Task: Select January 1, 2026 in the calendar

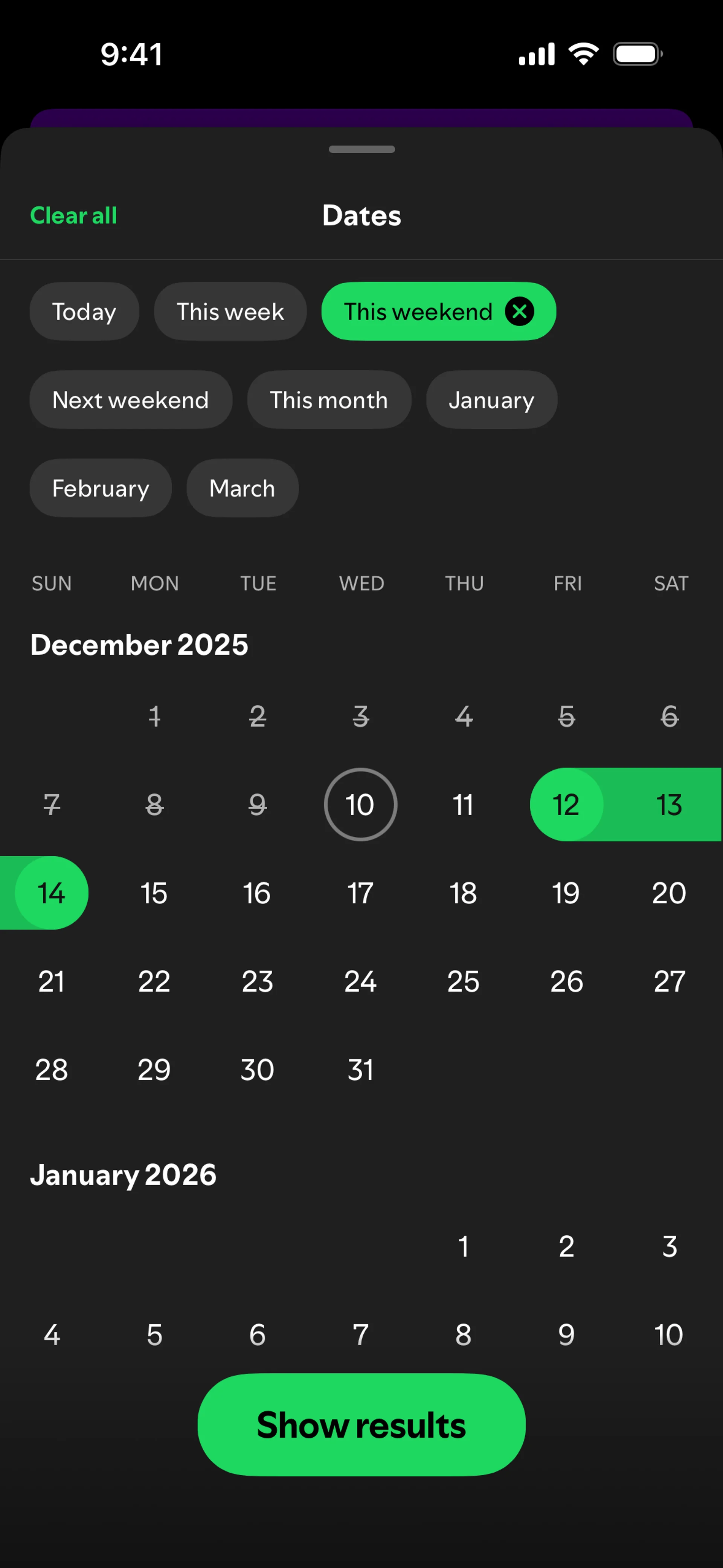Action: pyautogui.click(x=463, y=1246)
